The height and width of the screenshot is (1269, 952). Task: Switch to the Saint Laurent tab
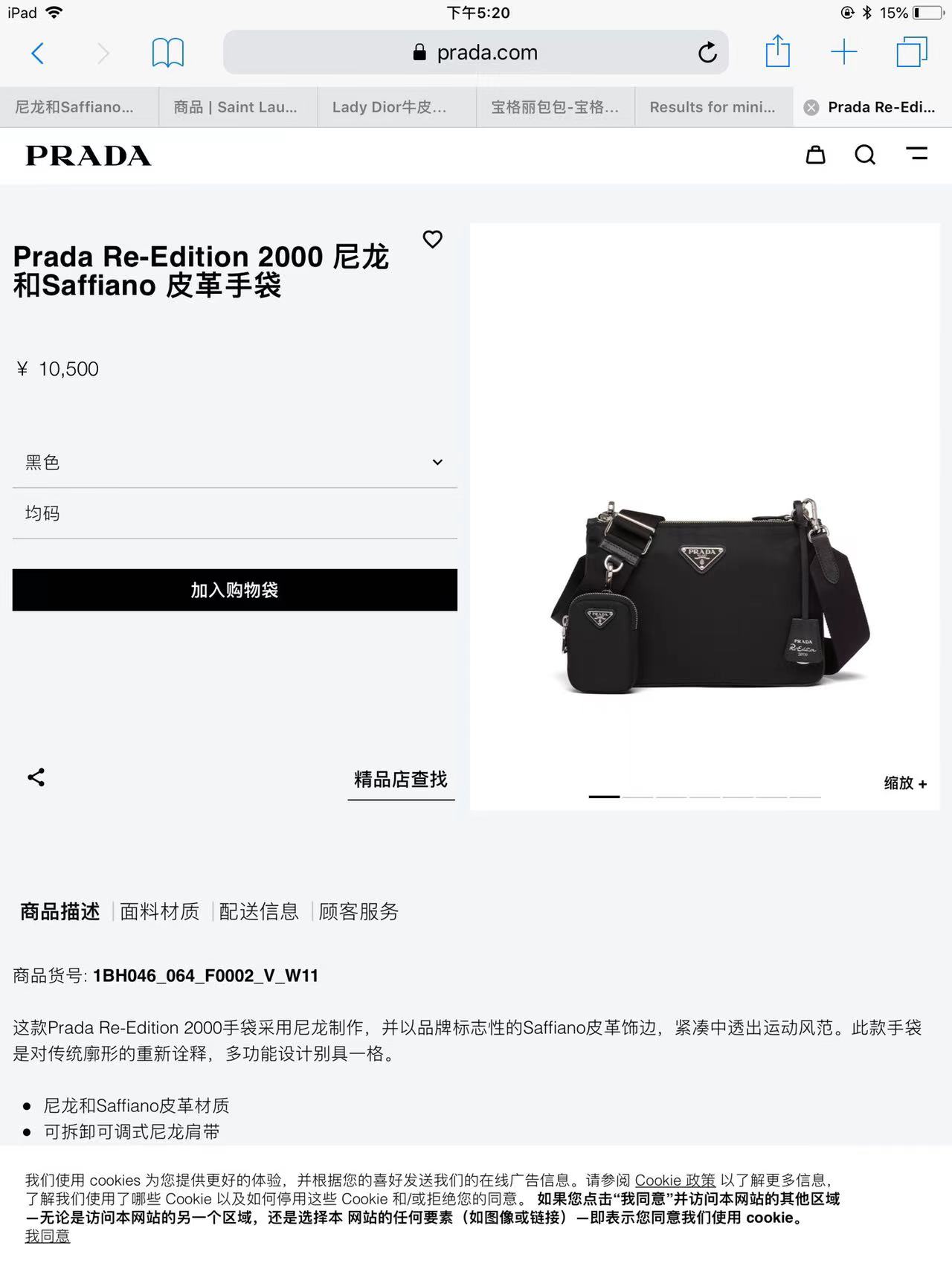pos(235,107)
